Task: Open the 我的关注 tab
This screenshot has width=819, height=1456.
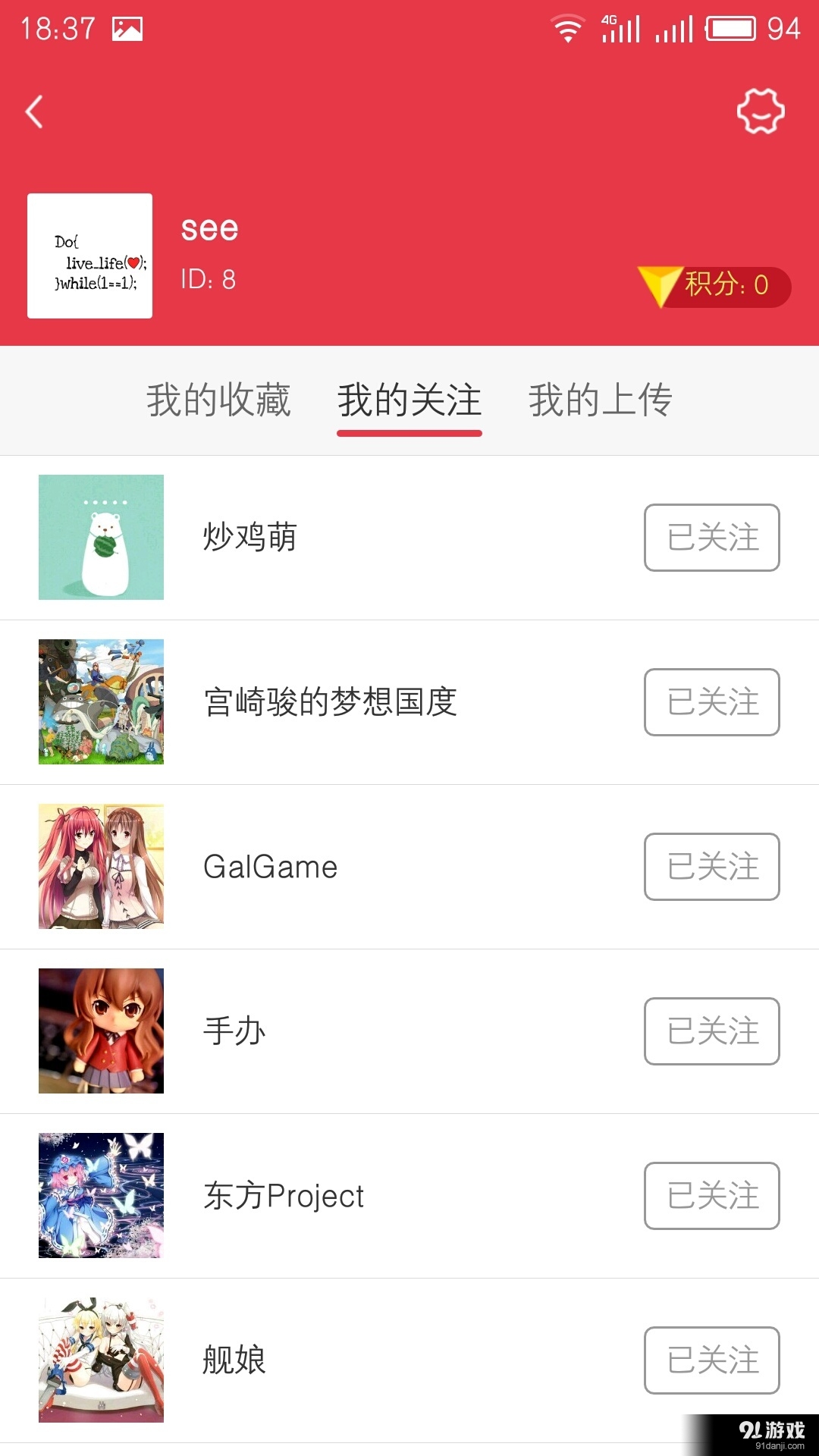Action: pyautogui.click(x=409, y=401)
